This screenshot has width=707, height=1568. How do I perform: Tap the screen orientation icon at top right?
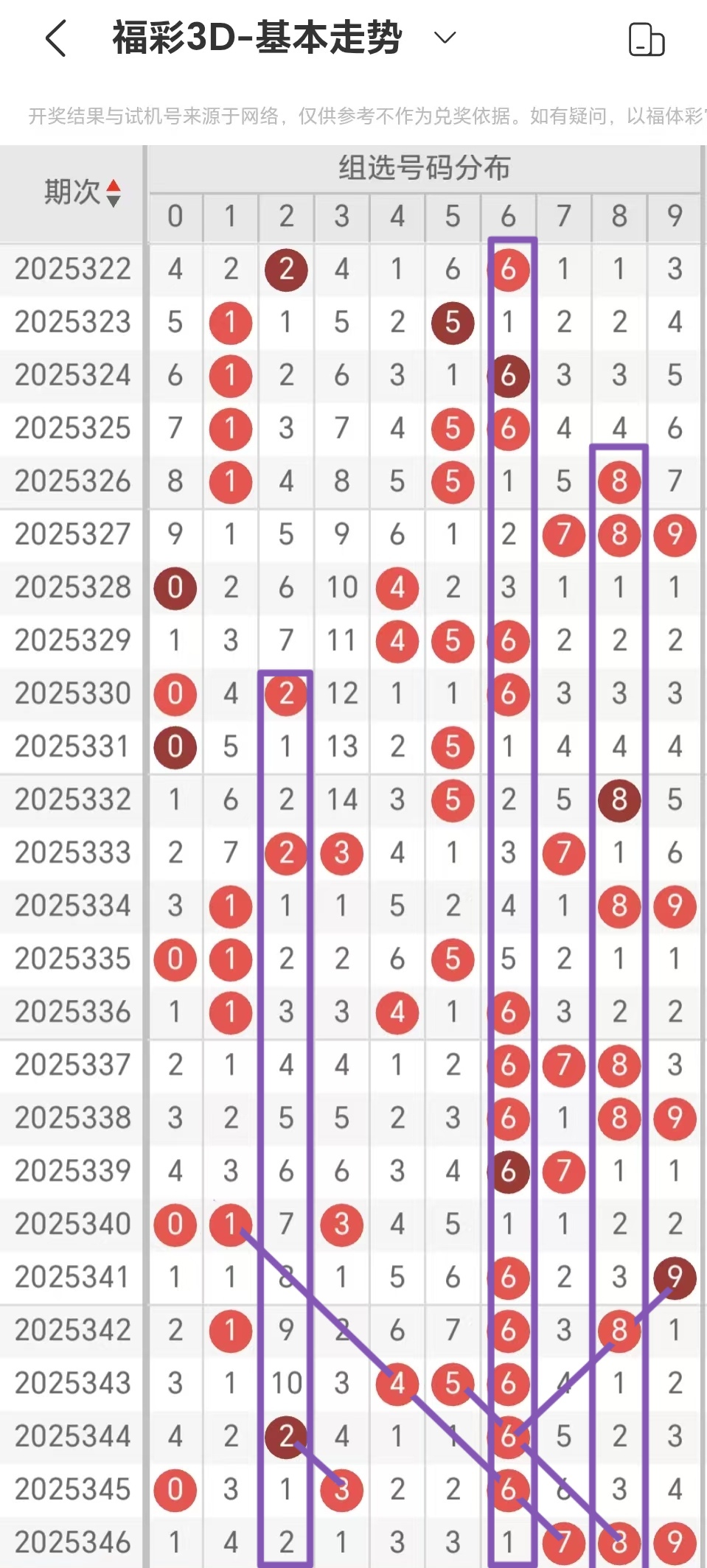coord(646,39)
